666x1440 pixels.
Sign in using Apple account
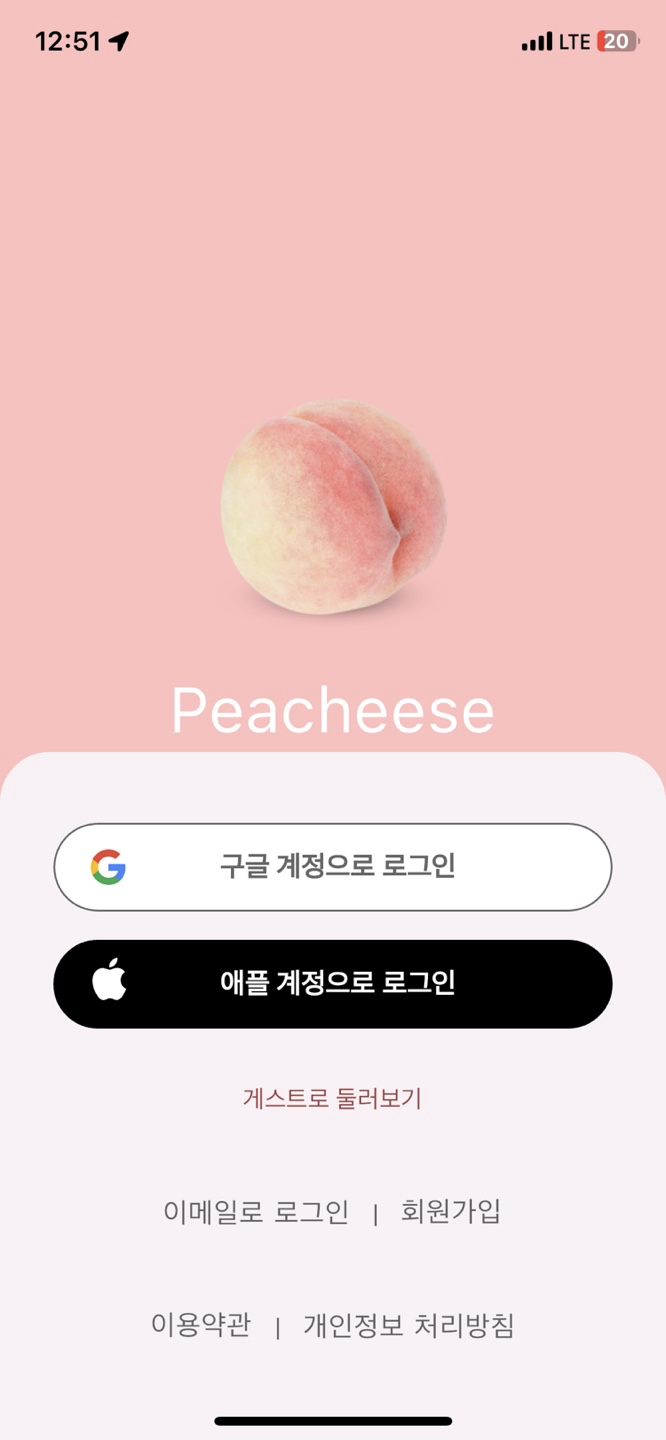(333, 983)
